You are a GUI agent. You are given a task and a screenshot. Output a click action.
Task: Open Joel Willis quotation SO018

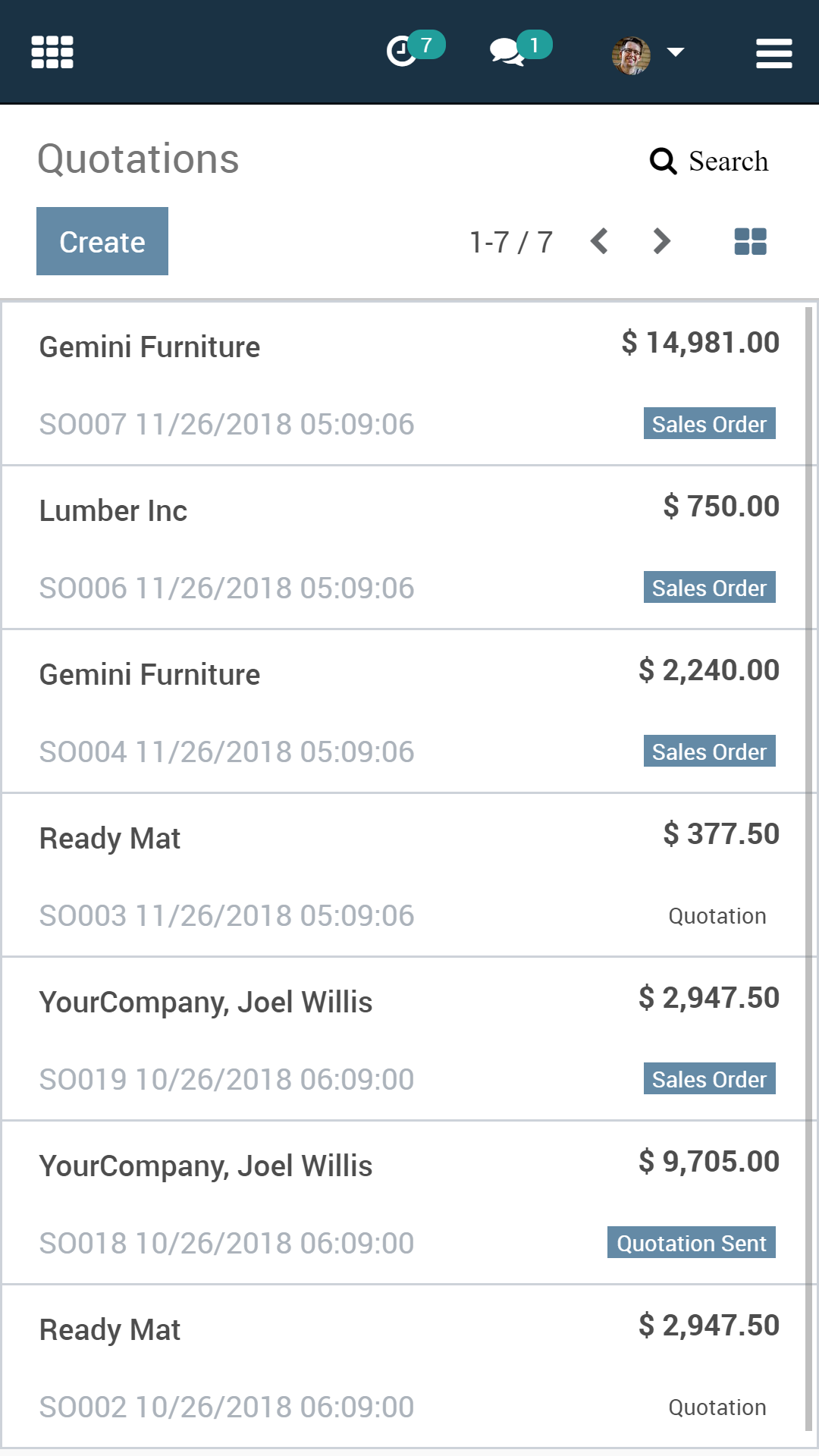click(404, 1203)
